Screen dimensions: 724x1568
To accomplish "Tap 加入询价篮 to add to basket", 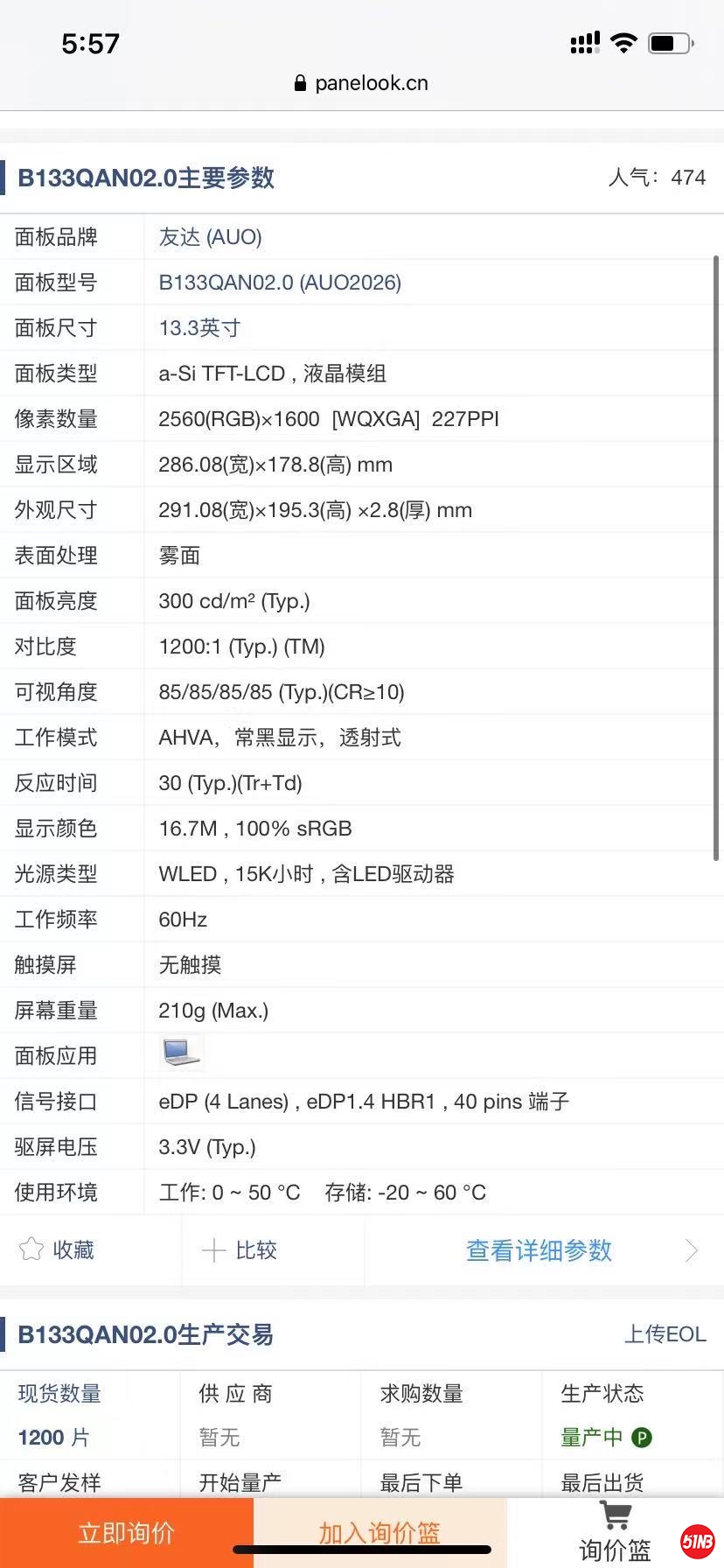I will point(379,1532).
